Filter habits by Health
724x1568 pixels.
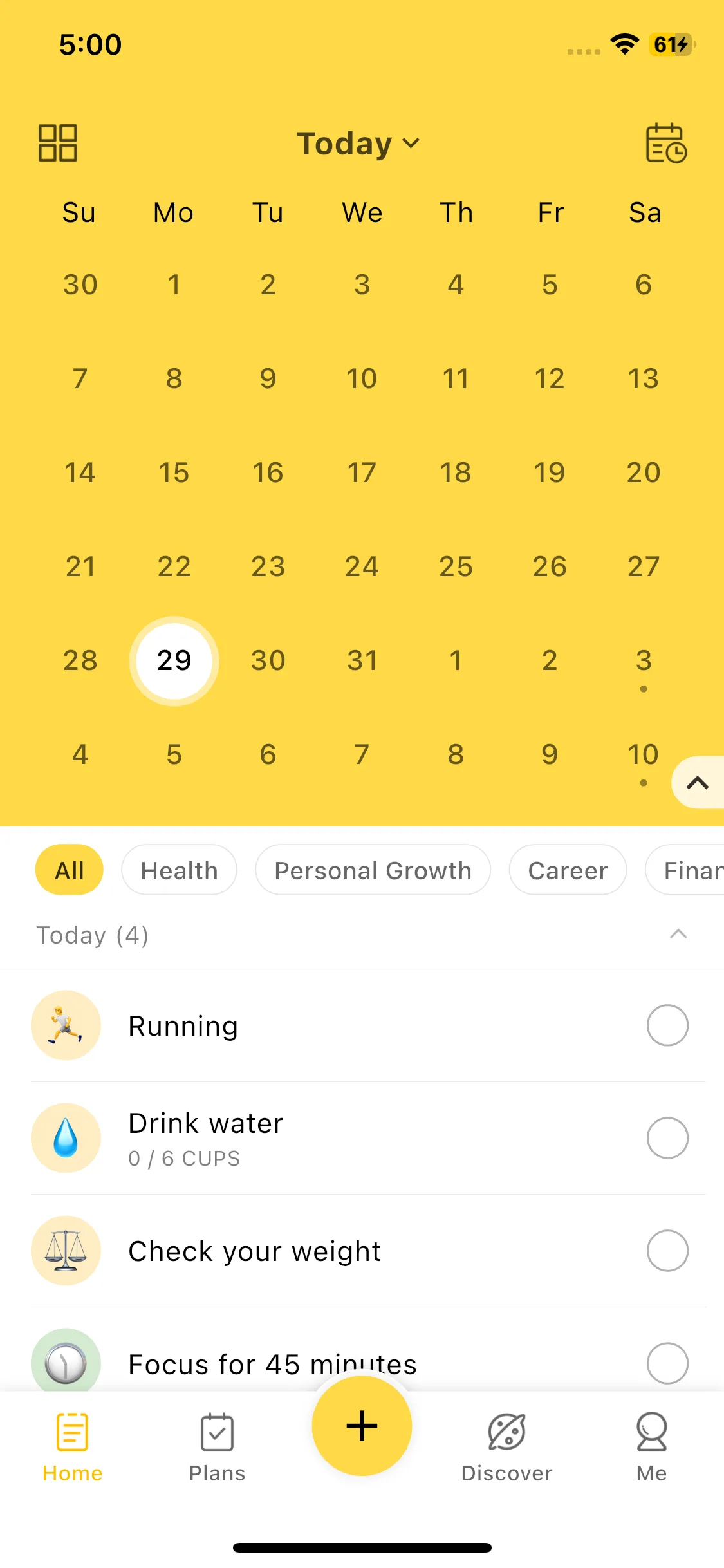pyautogui.click(x=179, y=870)
